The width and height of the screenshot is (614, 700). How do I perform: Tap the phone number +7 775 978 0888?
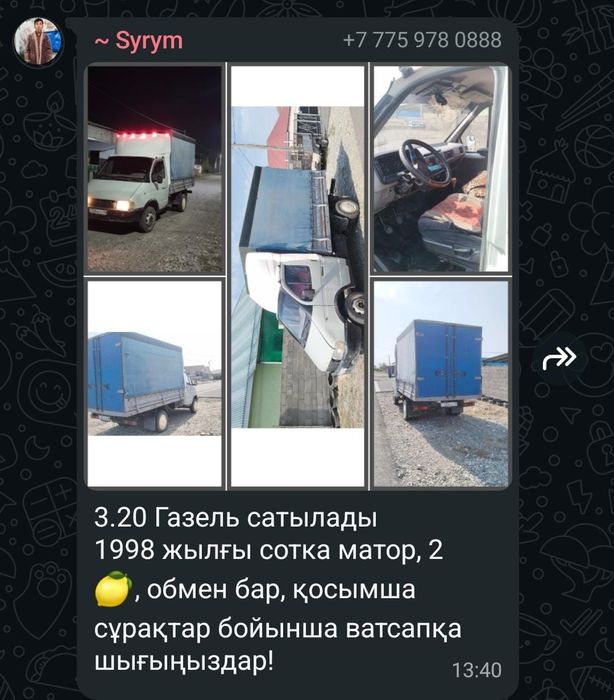421,40
